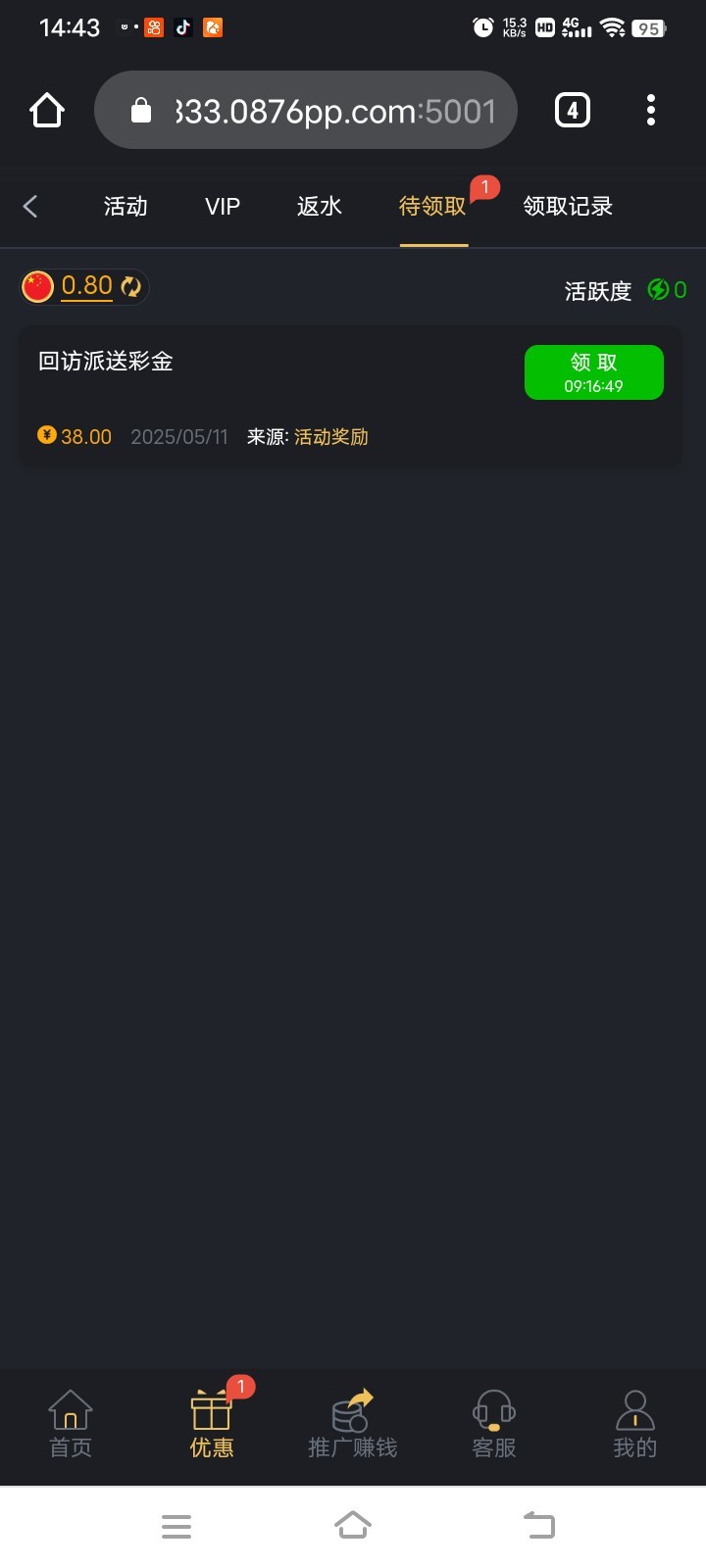Open the browser home page icon
The width and height of the screenshot is (706, 1568).
coord(47,111)
